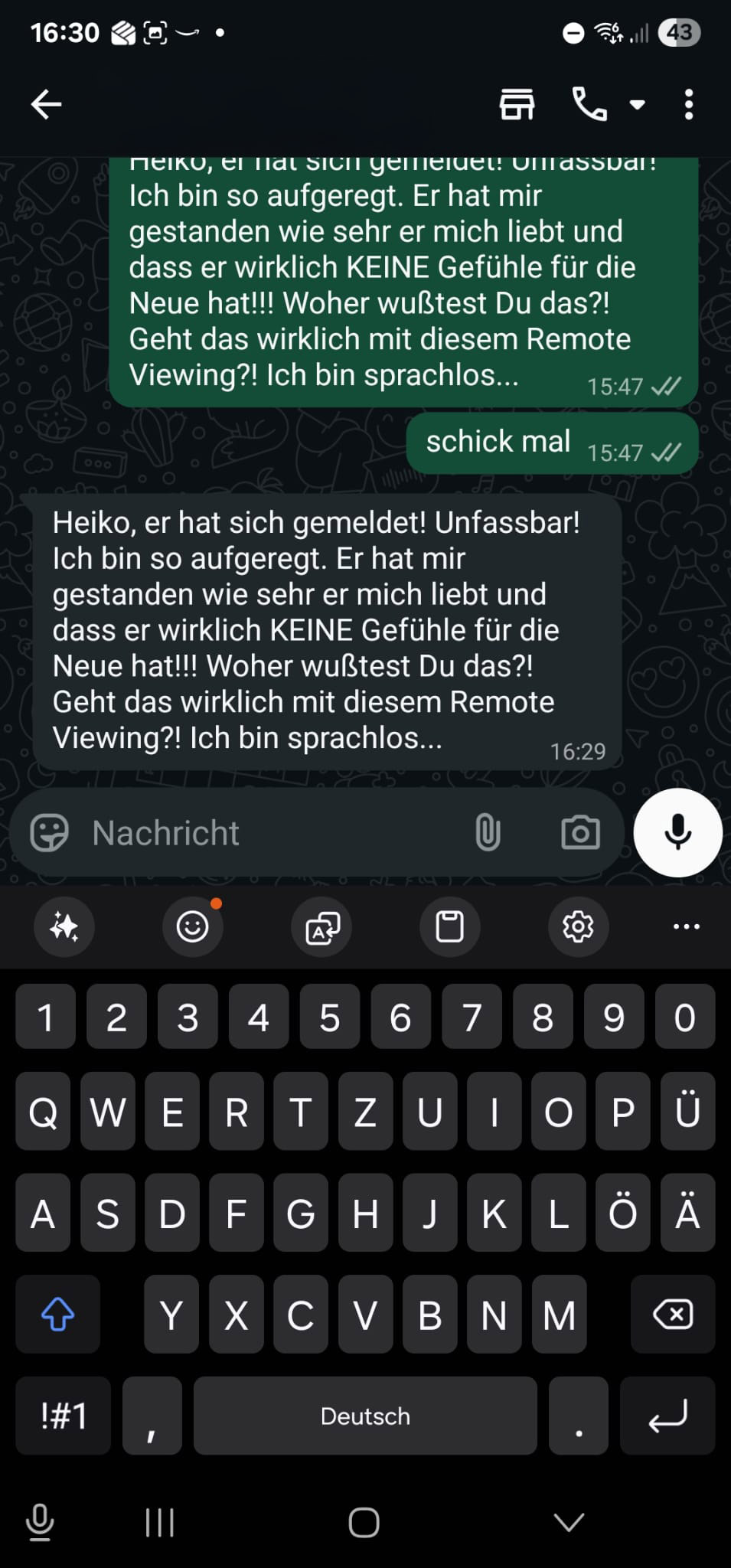The width and height of the screenshot is (731, 1568).
Task: Show more keyboard toolbar options
Action: click(686, 927)
